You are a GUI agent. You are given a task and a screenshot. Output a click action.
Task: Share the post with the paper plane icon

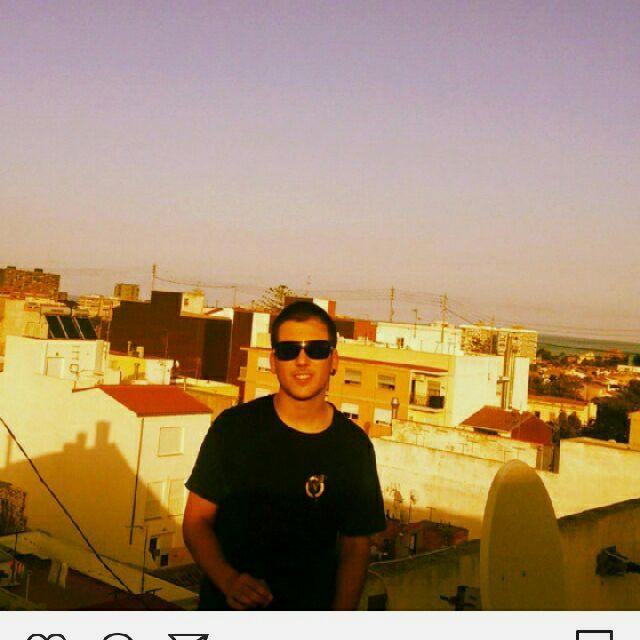click(187, 636)
